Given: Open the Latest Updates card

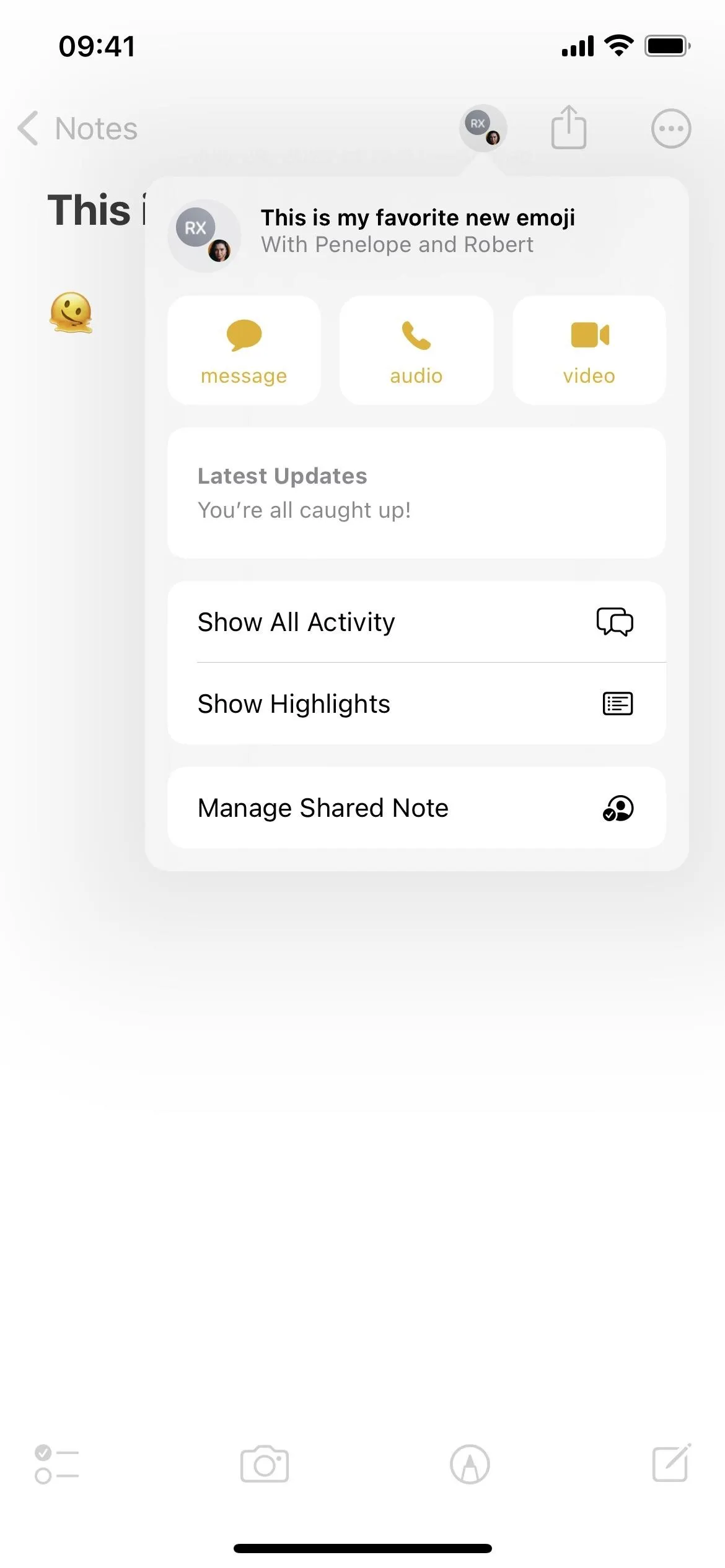Looking at the screenshot, I should coord(416,493).
